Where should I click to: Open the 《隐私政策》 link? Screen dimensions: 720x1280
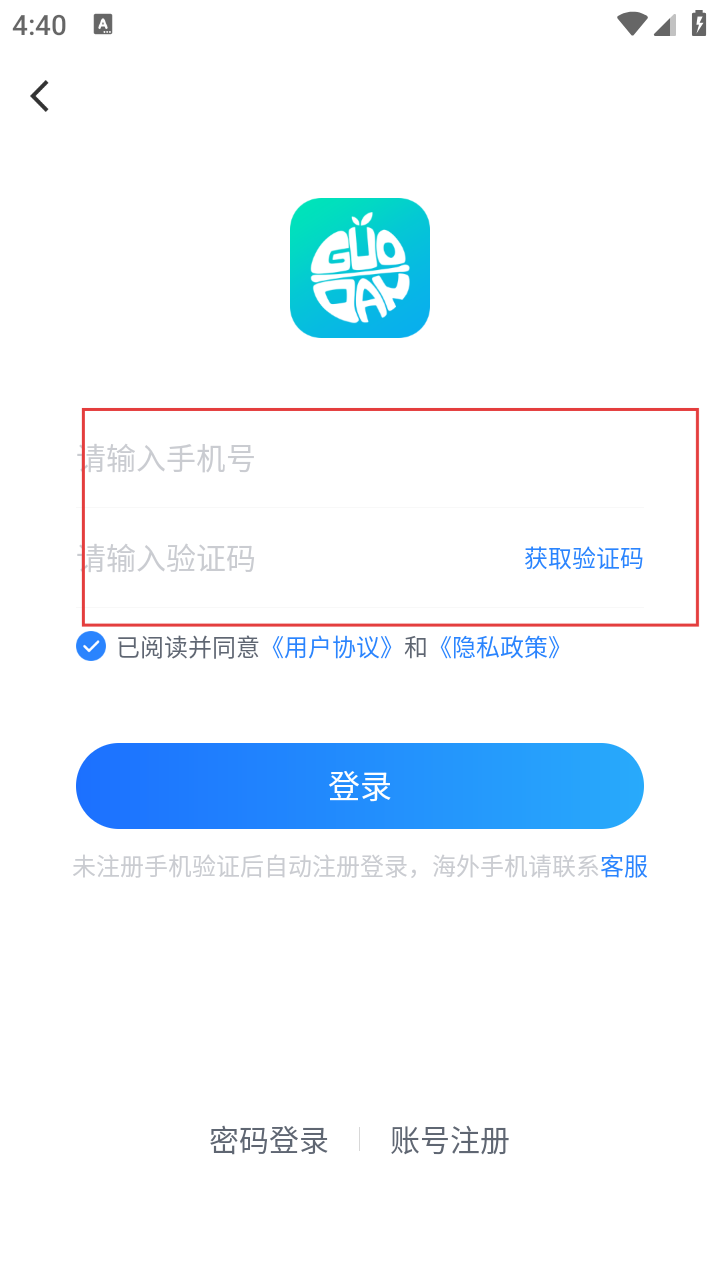[500, 647]
